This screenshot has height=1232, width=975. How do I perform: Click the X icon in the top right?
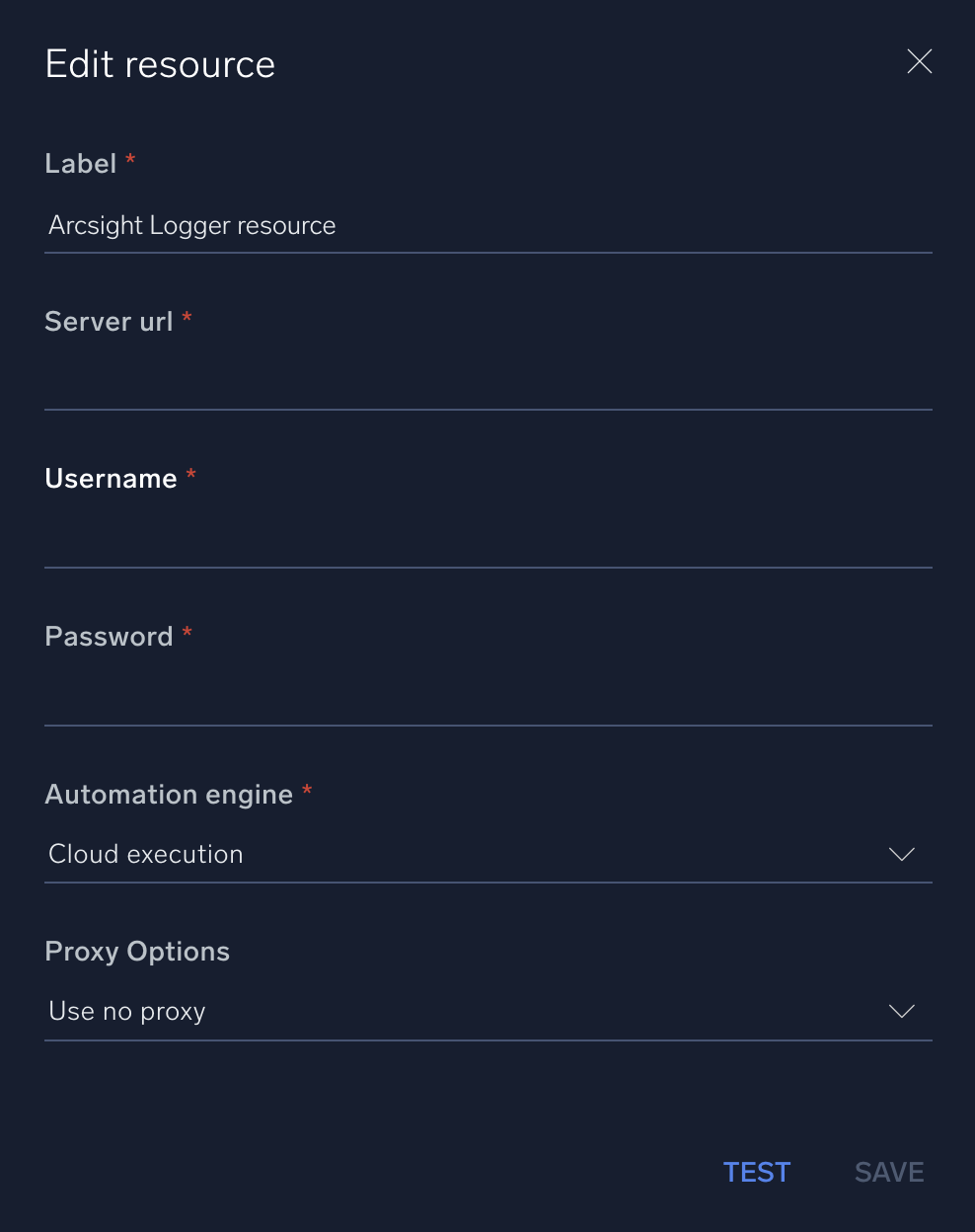919,61
